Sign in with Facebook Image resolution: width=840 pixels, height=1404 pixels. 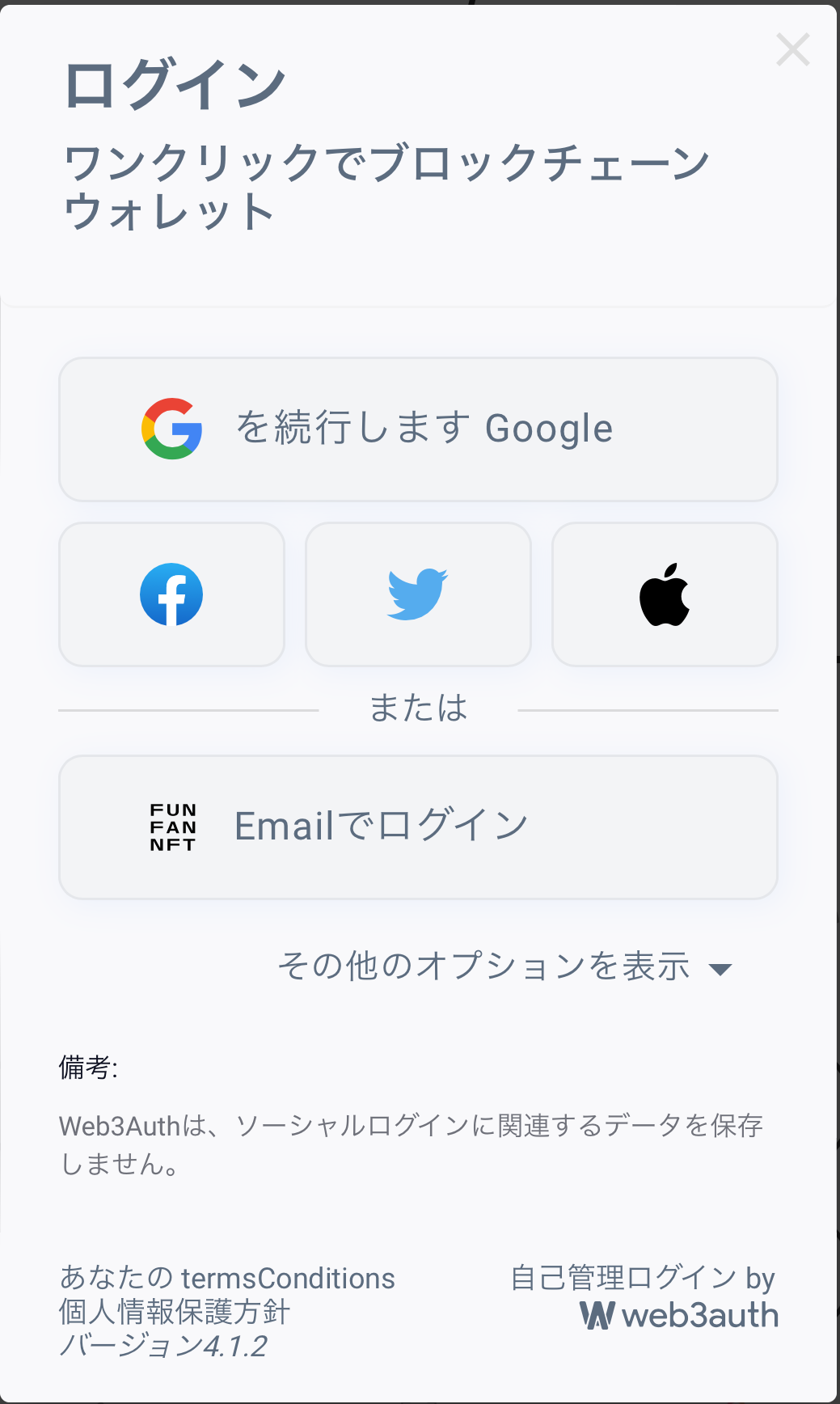click(171, 594)
